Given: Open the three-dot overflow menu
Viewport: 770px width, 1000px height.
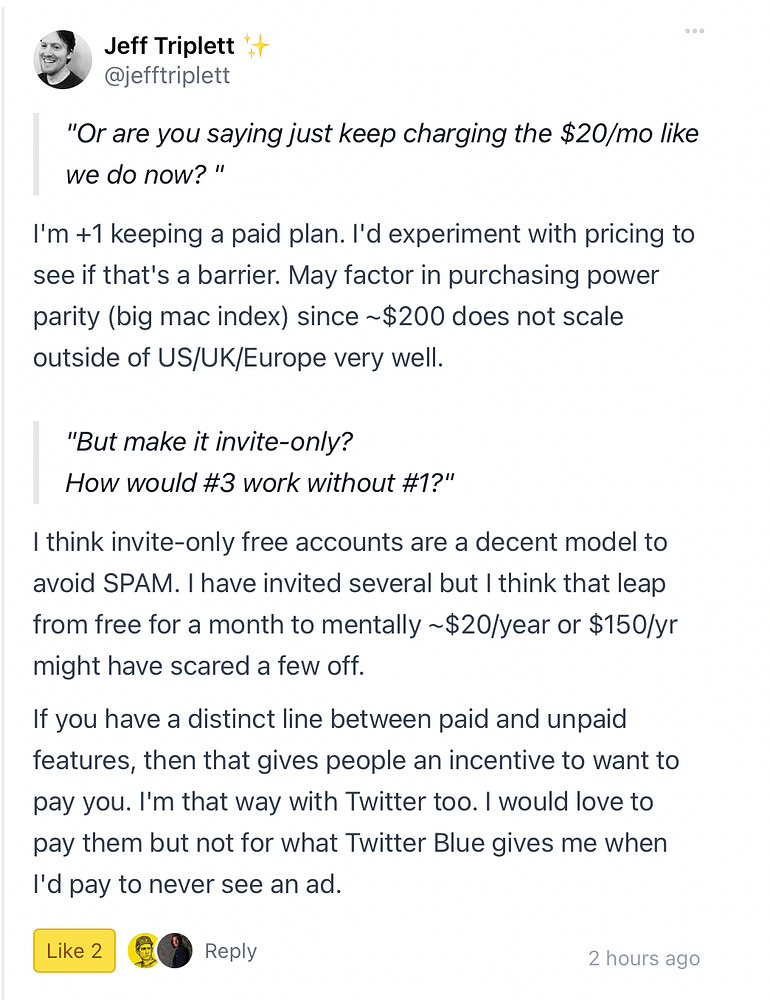Looking at the screenshot, I should [x=694, y=31].
